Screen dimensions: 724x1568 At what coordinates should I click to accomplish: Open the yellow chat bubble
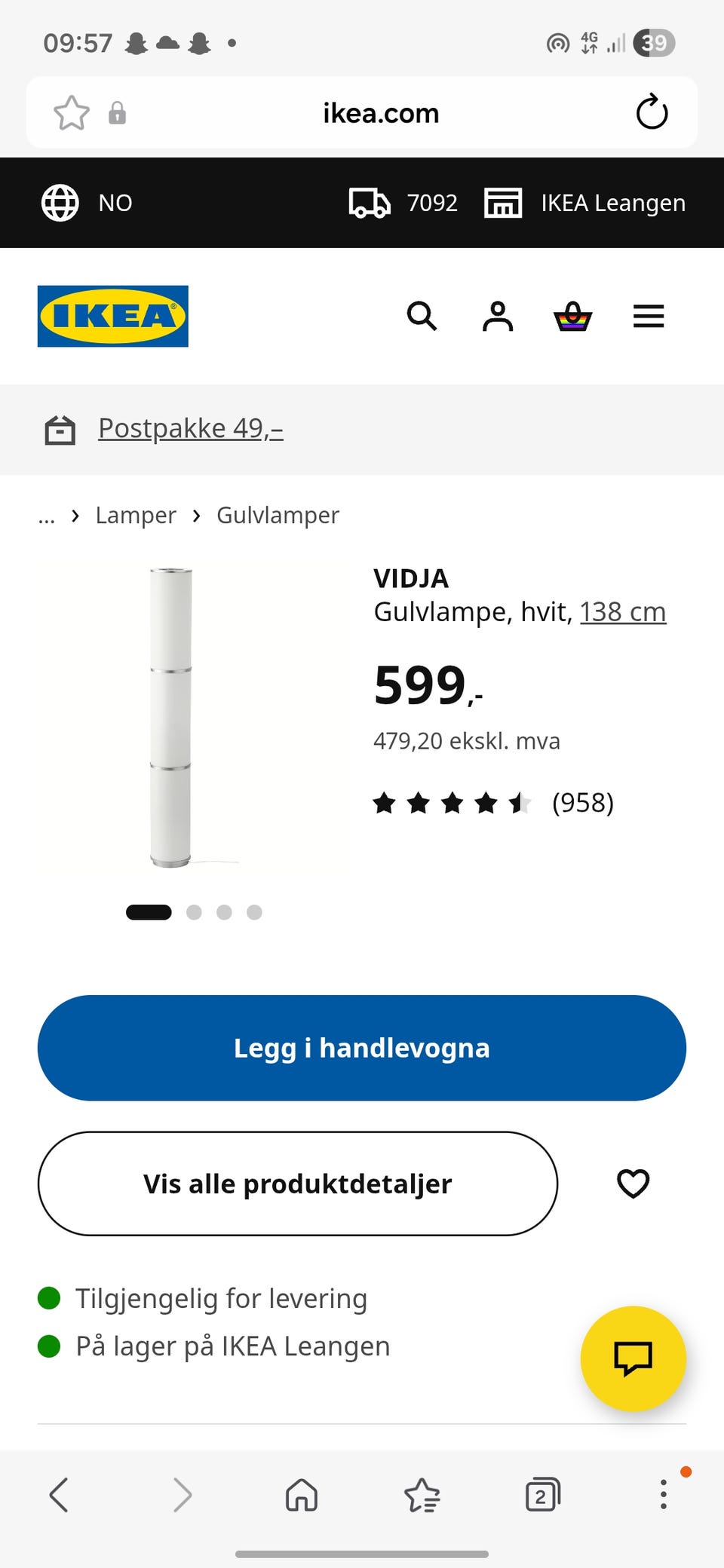[633, 1358]
